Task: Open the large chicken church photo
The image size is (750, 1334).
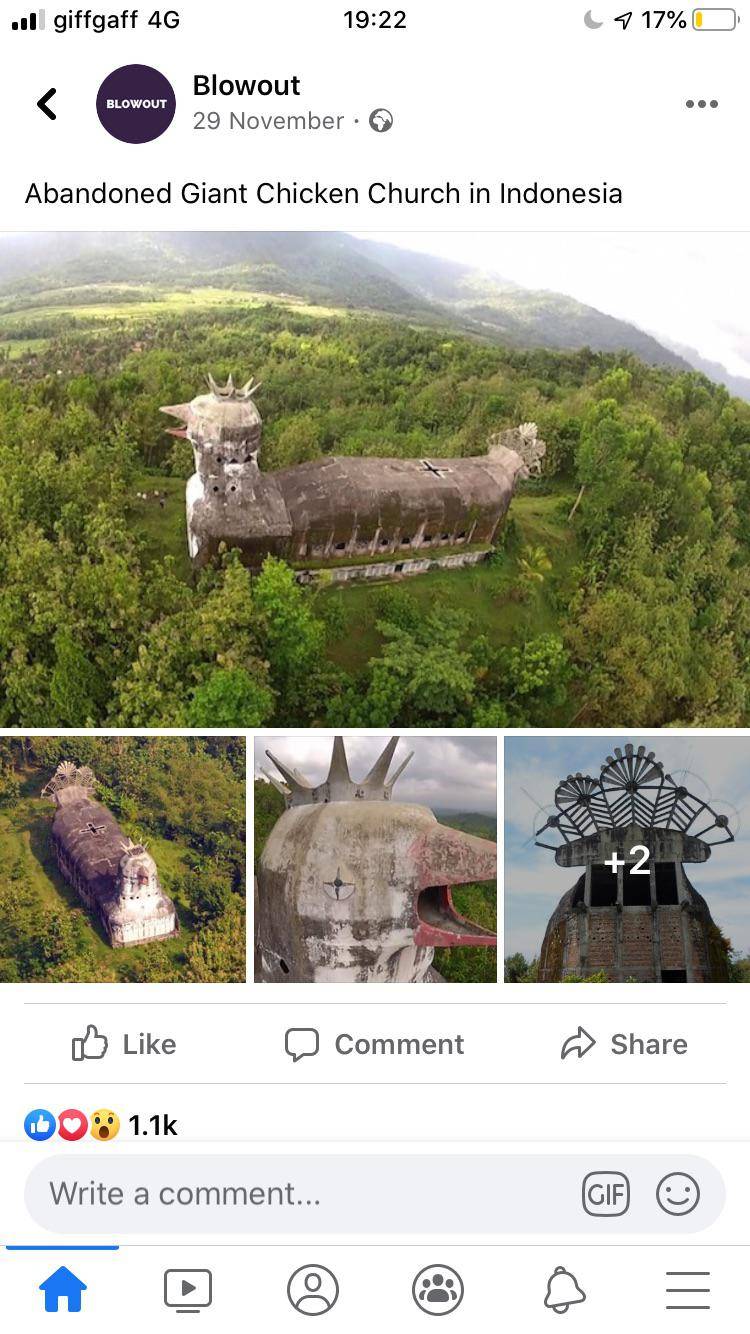Action: click(x=375, y=480)
